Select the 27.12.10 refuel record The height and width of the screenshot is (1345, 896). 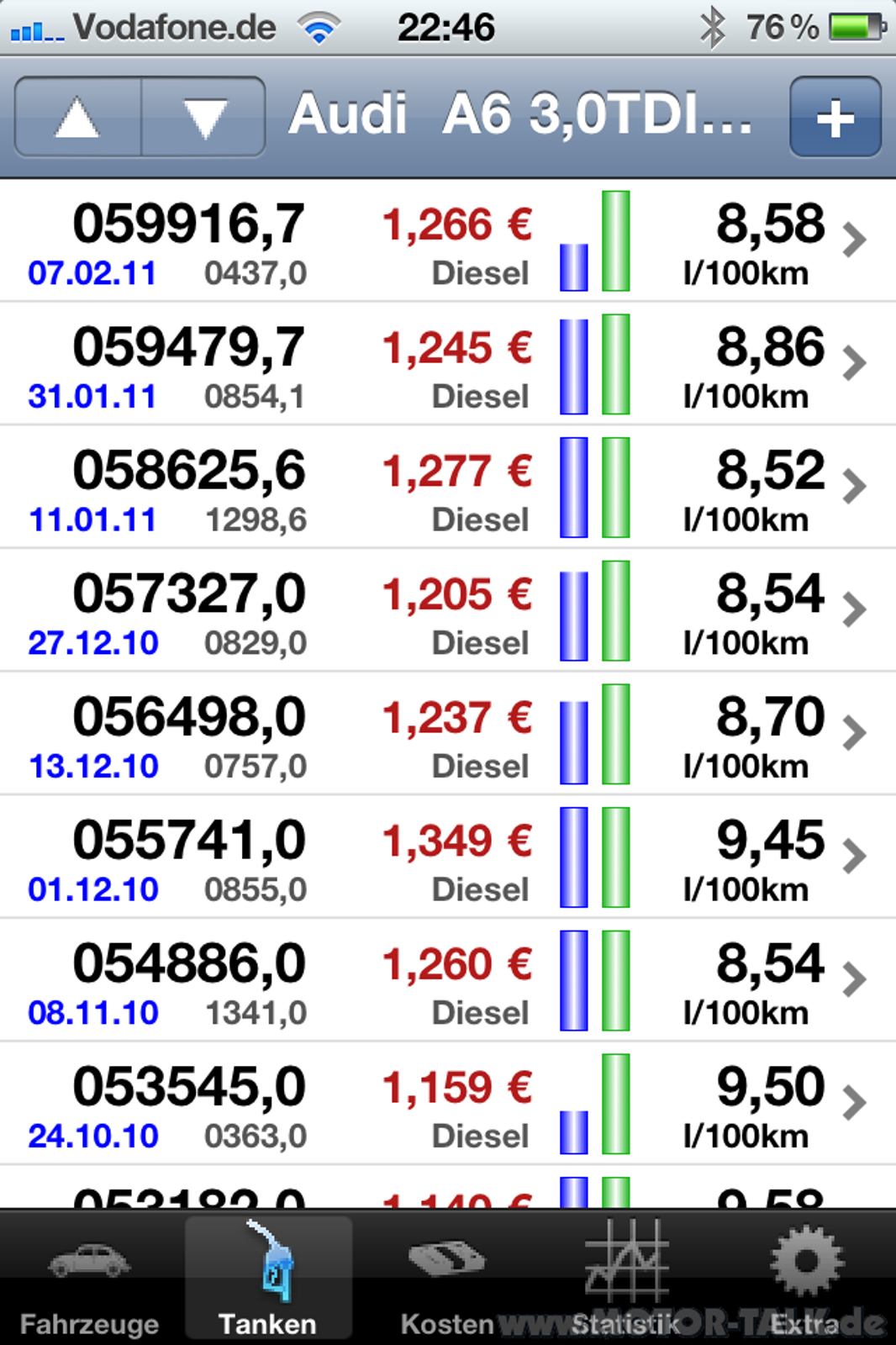click(447, 610)
